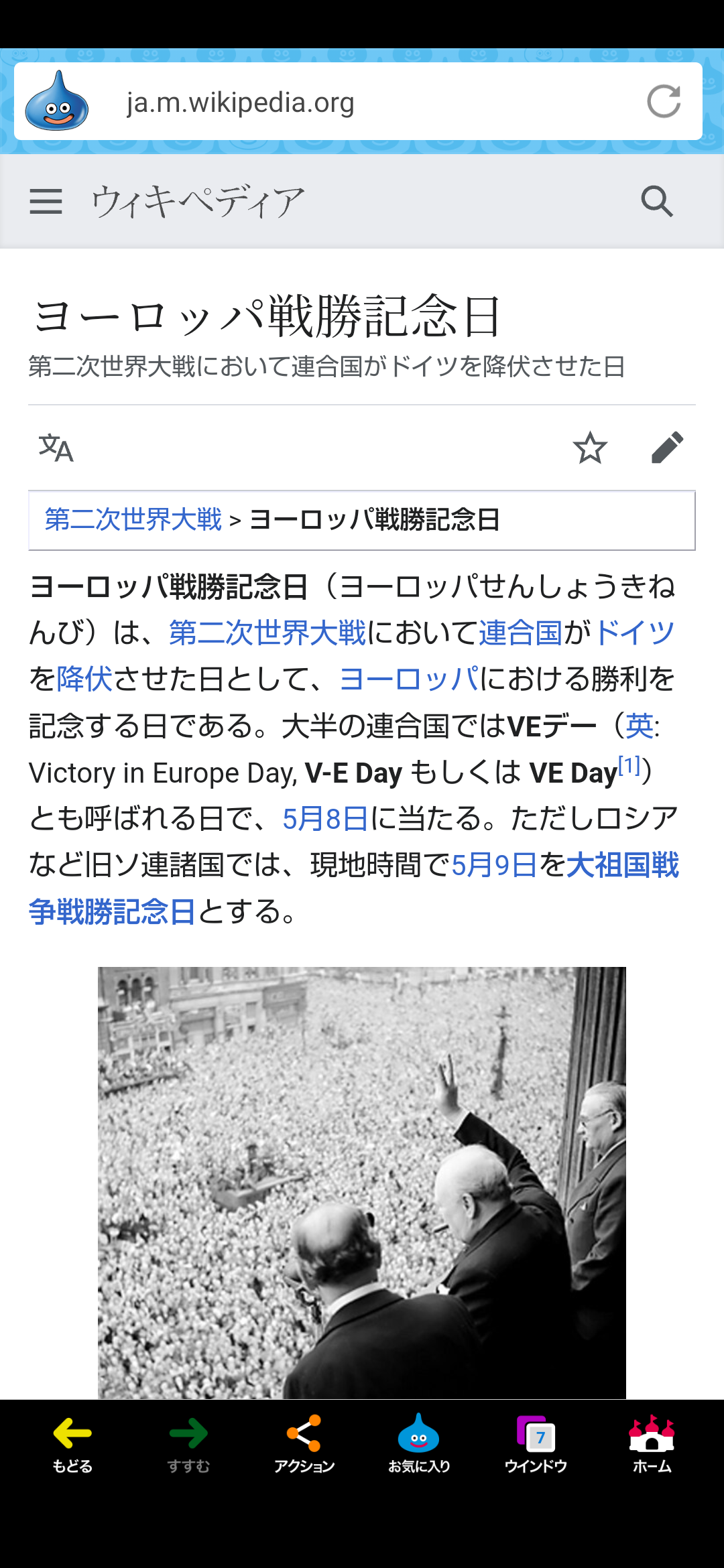The height and width of the screenshot is (1568, 724).
Task: Open the ウインドウ tab switcher
Action: pyautogui.click(x=536, y=1445)
